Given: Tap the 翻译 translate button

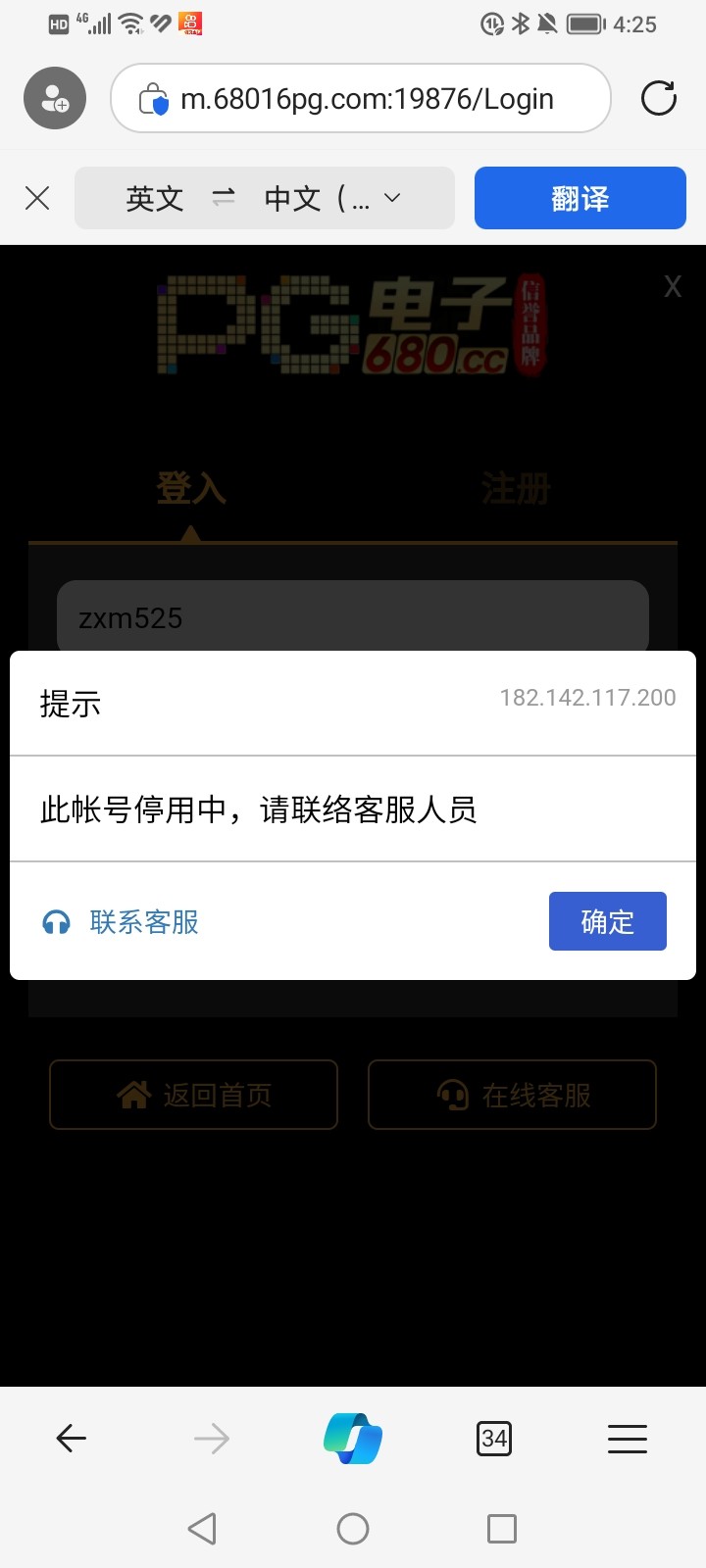Looking at the screenshot, I should pyautogui.click(x=580, y=198).
